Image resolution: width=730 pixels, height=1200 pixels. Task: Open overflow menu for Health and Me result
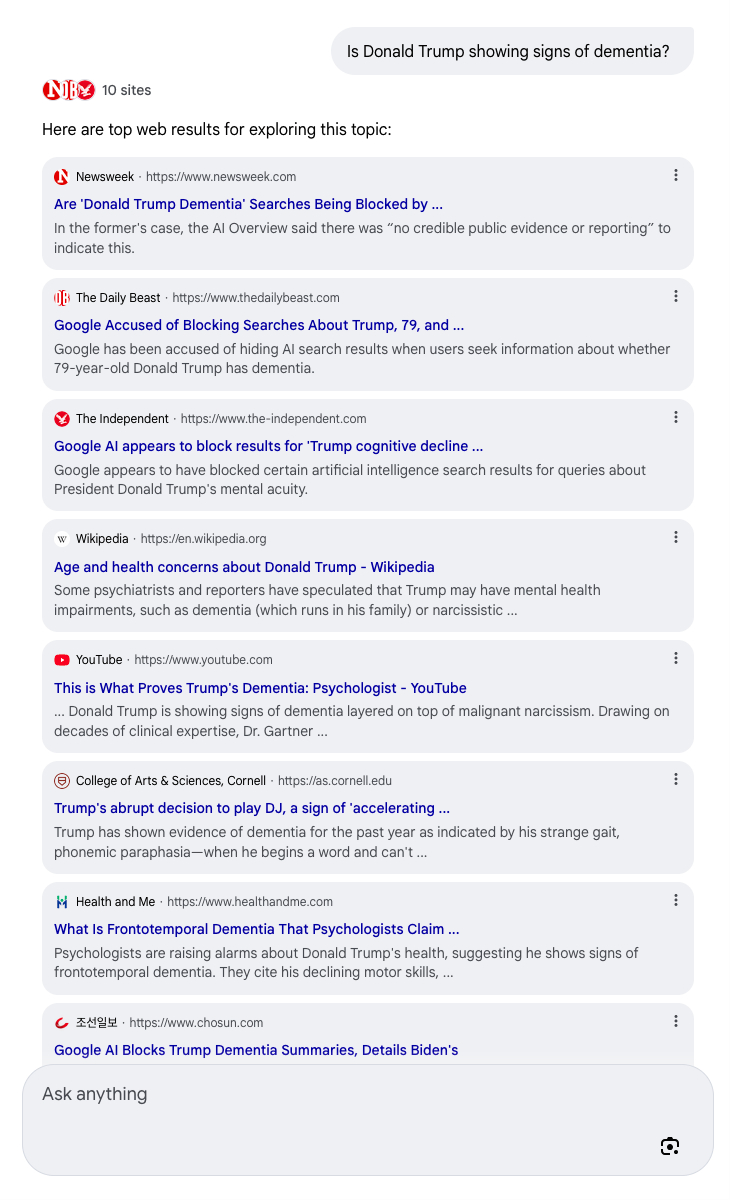[x=676, y=900]
